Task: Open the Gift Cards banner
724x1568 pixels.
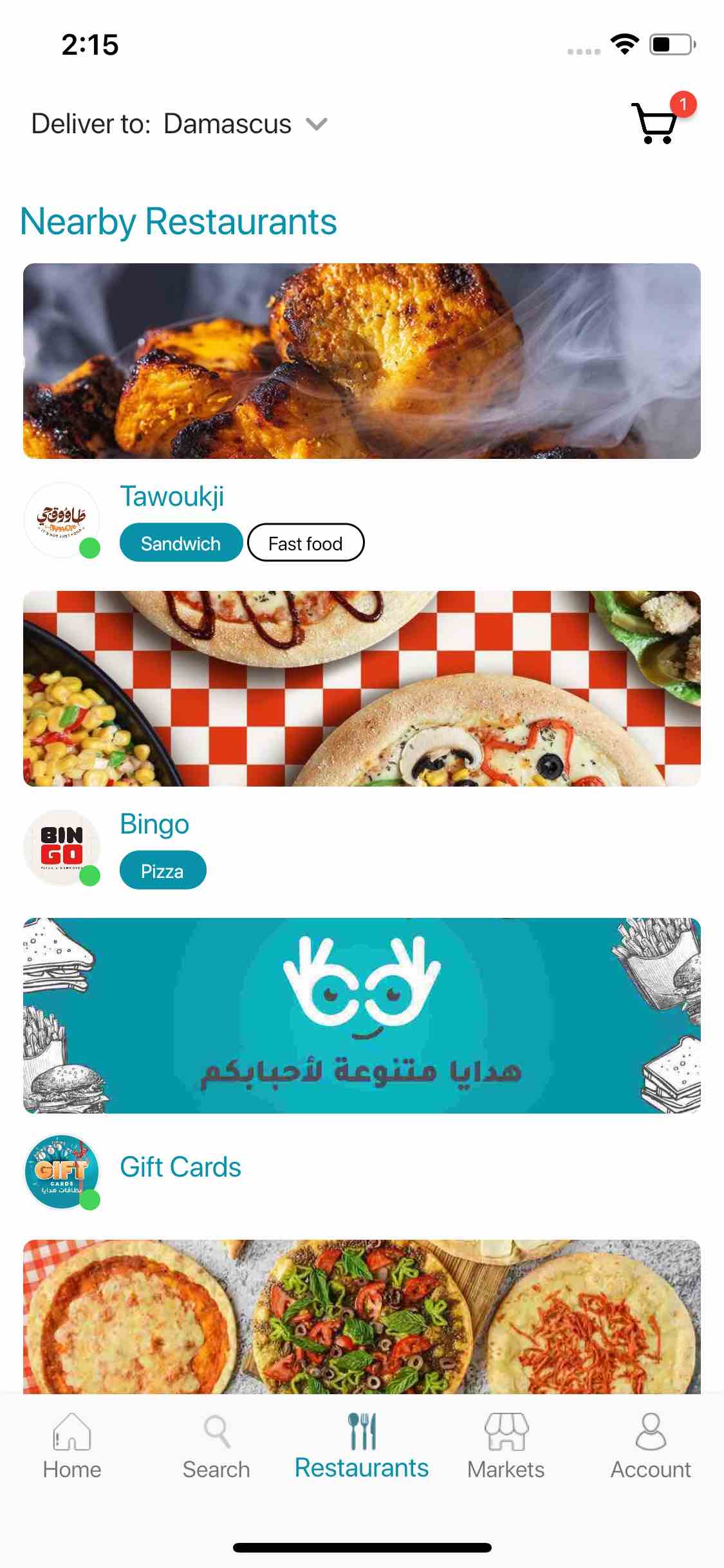Action: tap(362, 1015)
